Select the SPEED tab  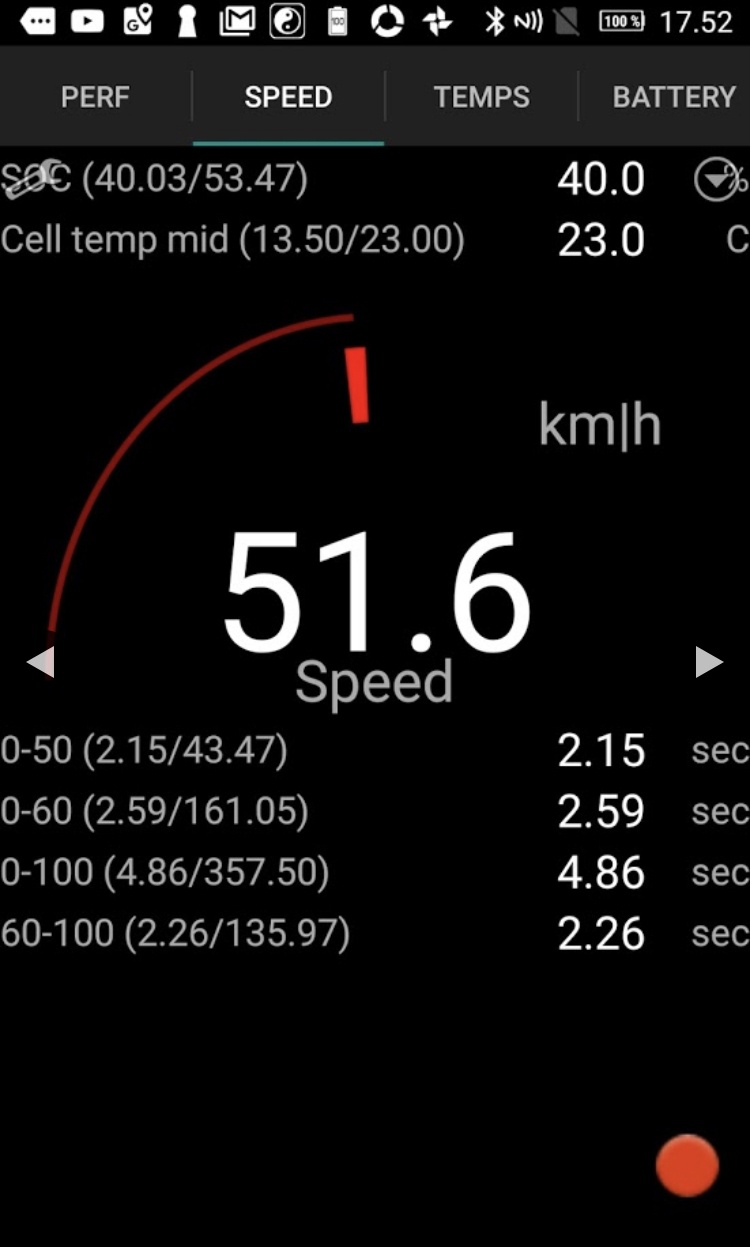[x=288, y=97]
